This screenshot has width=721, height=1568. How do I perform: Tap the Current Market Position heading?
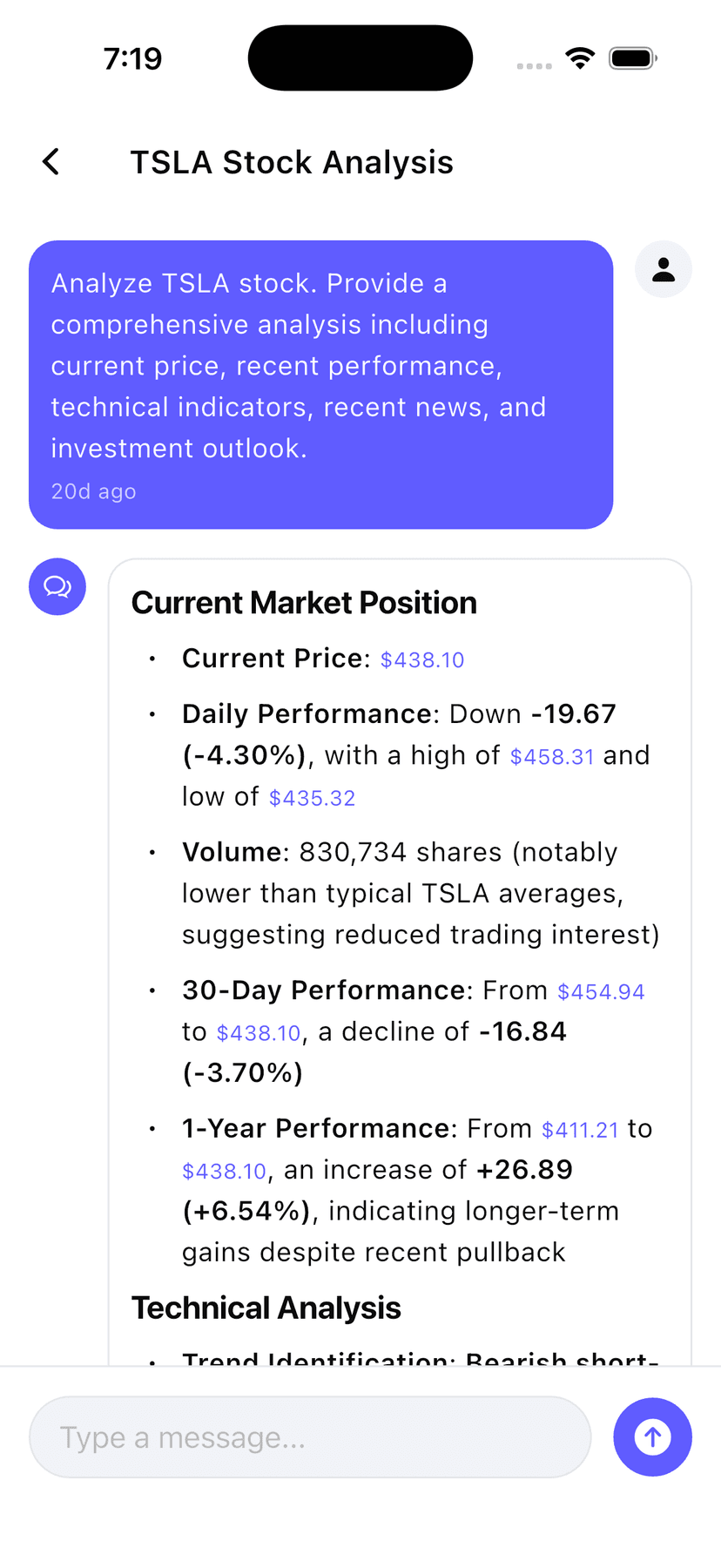pyautogui.click(x=304, y=602)
